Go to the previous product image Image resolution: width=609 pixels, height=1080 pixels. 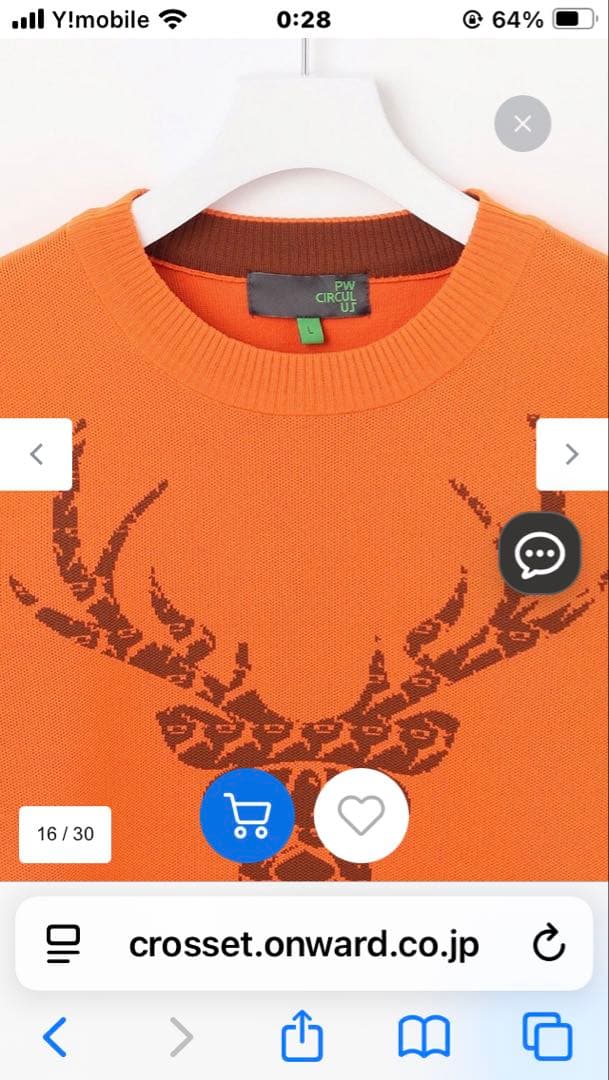pyautogui.click(x=36, y=454)
